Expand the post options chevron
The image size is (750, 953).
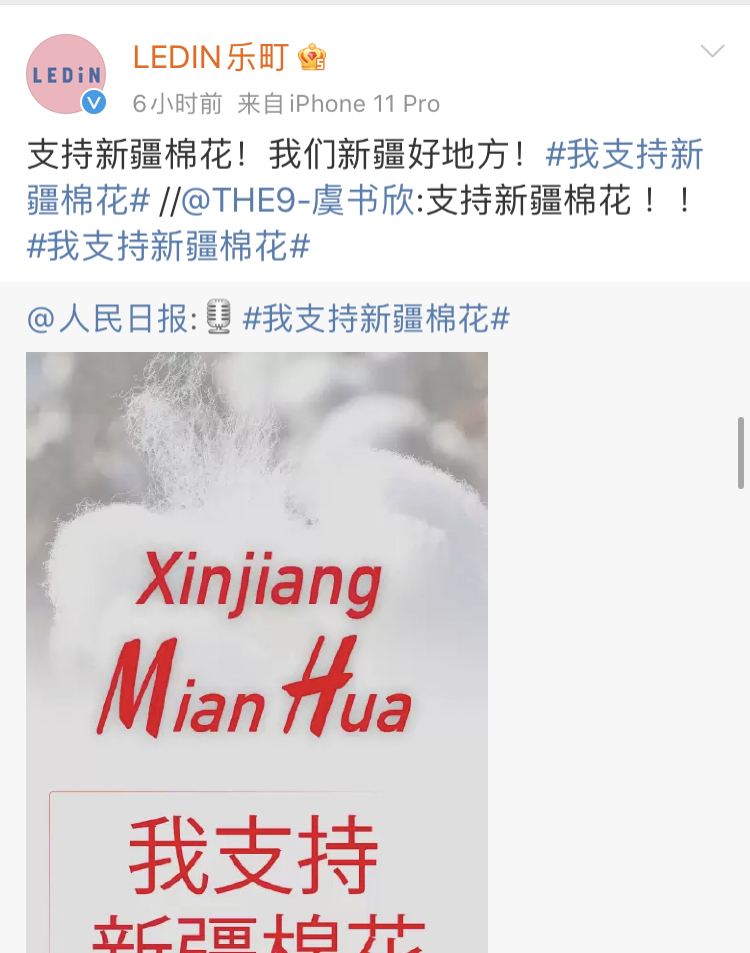(x=712, y=53)
